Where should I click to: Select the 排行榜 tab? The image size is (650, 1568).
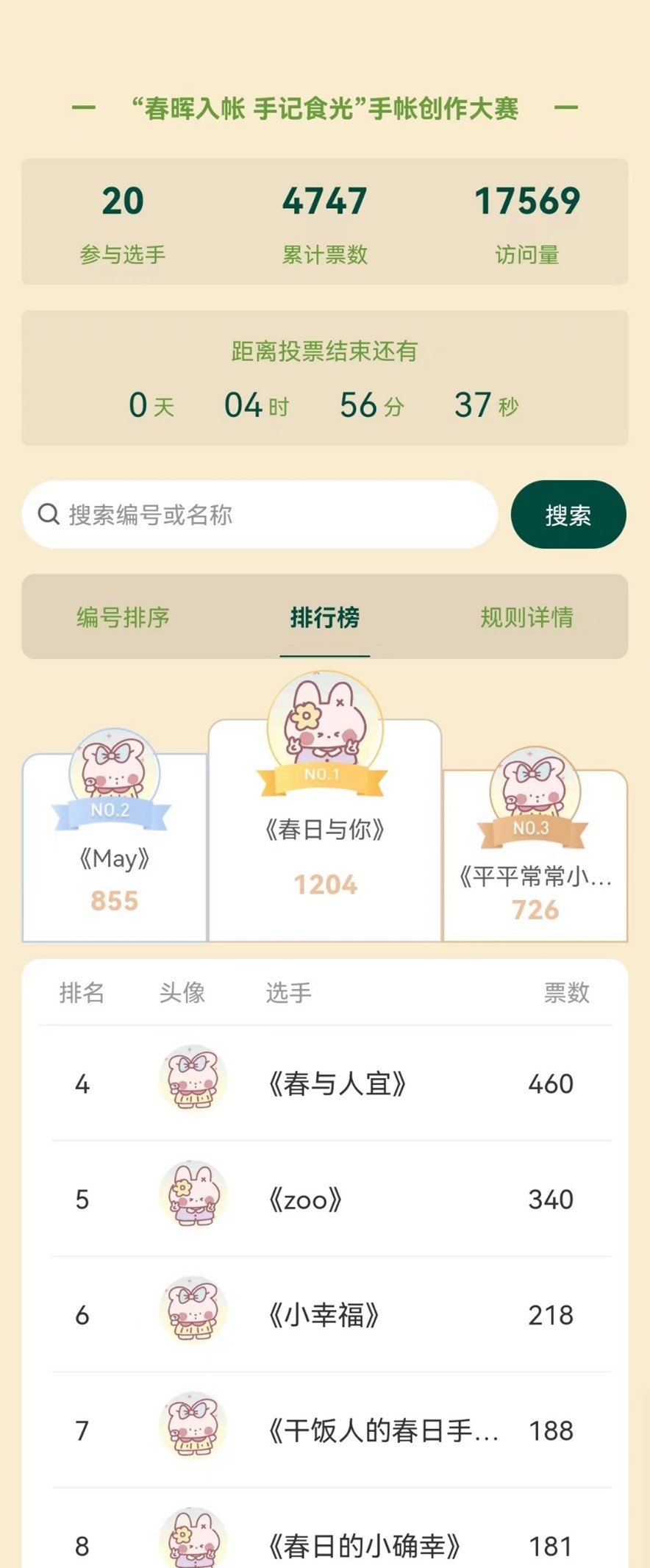point(324,617)
